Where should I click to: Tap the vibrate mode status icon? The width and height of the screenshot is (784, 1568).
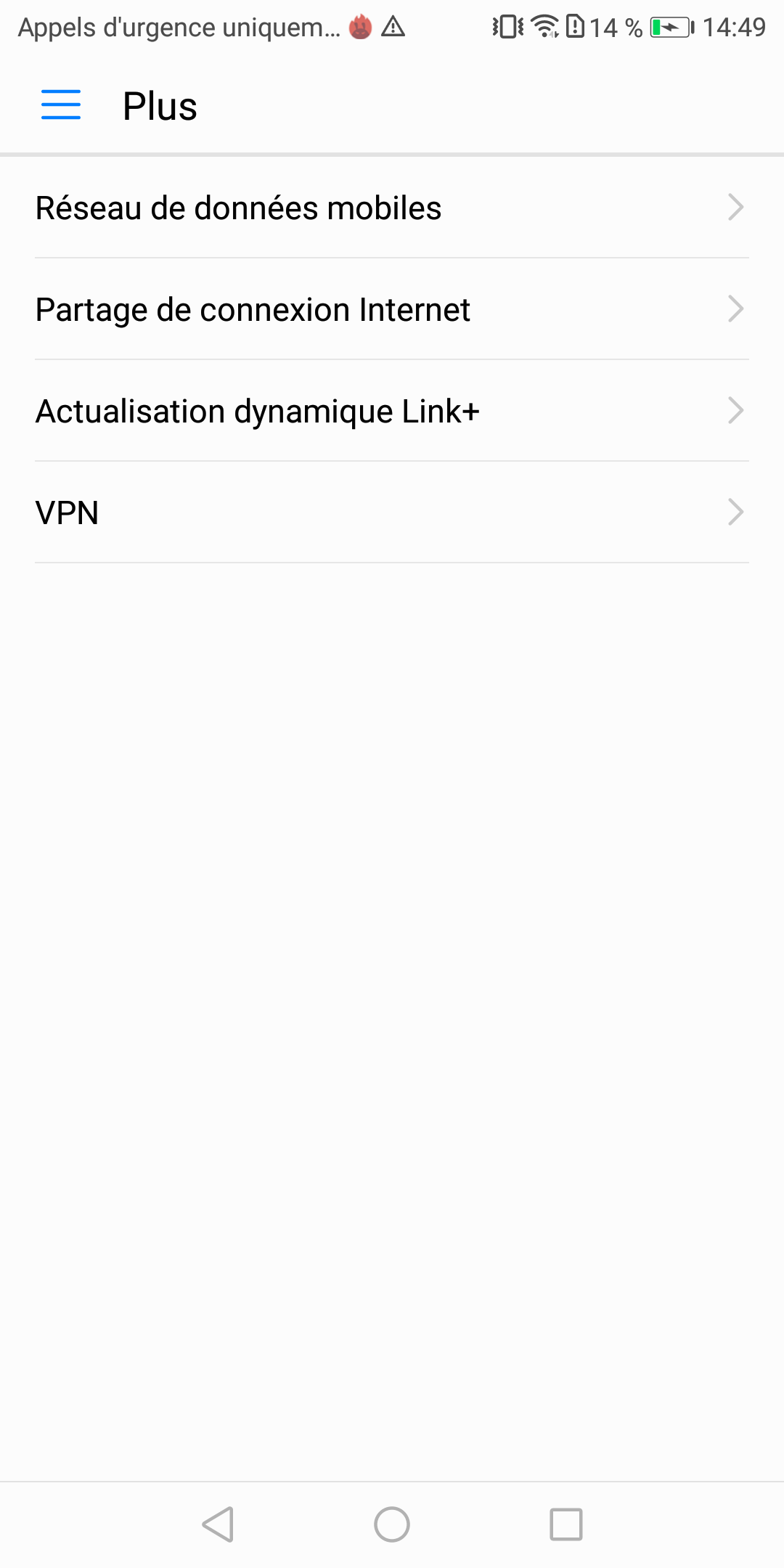(506, 28)
